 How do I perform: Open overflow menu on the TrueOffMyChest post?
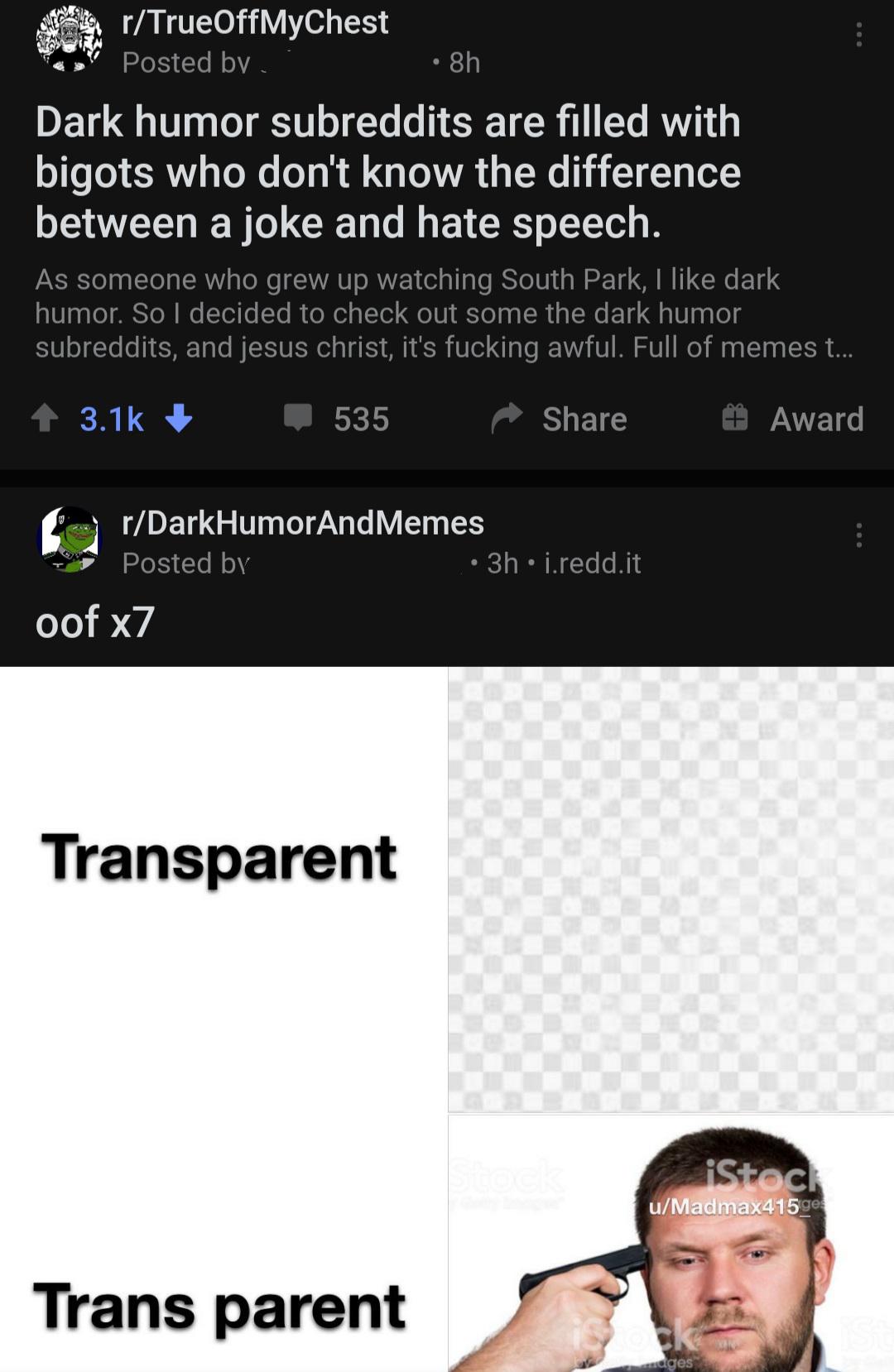pyautogui.click(x=859, y=35)
